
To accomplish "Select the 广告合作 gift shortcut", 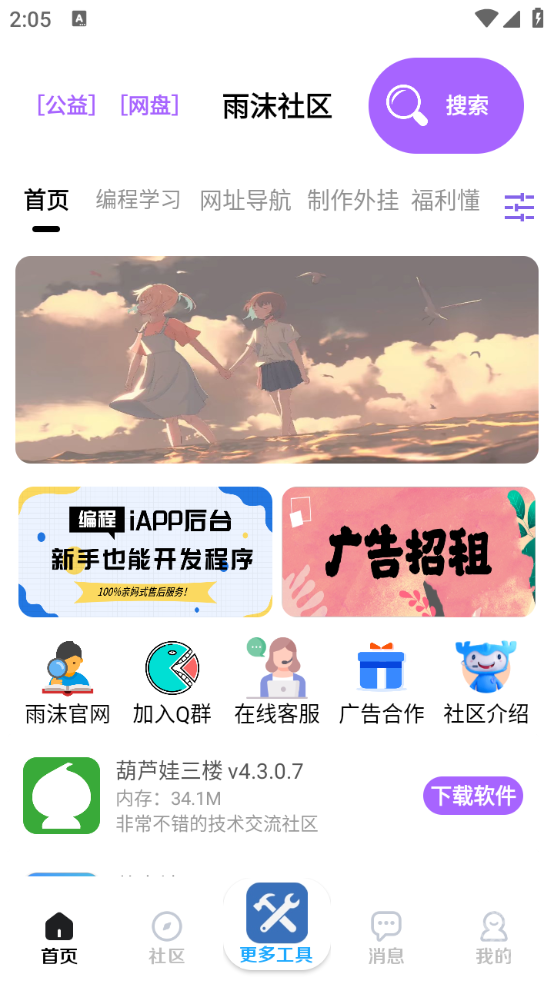I will click(381, 682).
